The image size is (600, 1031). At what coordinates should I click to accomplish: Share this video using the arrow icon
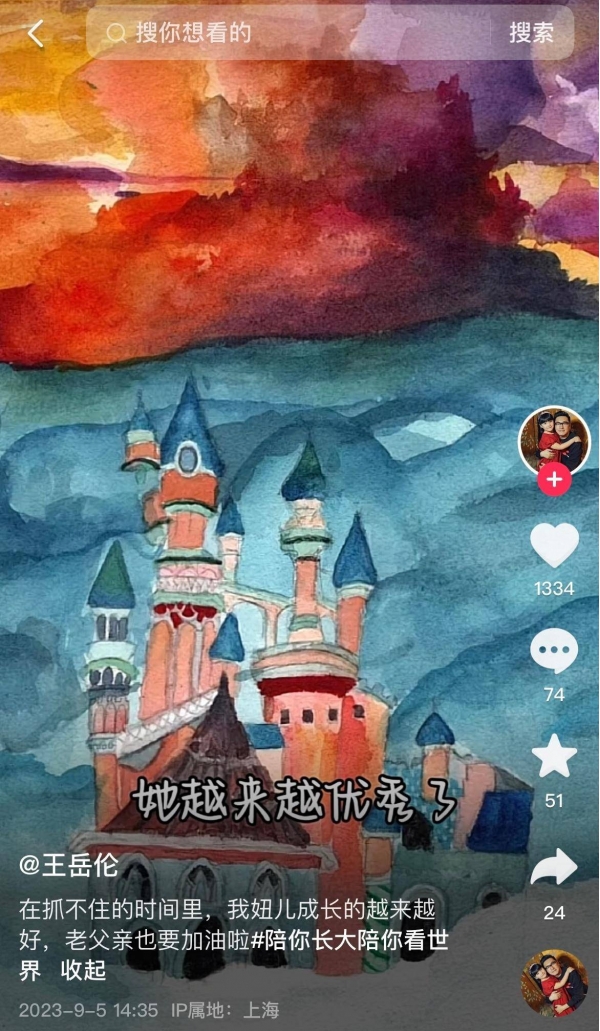[554, 867]
